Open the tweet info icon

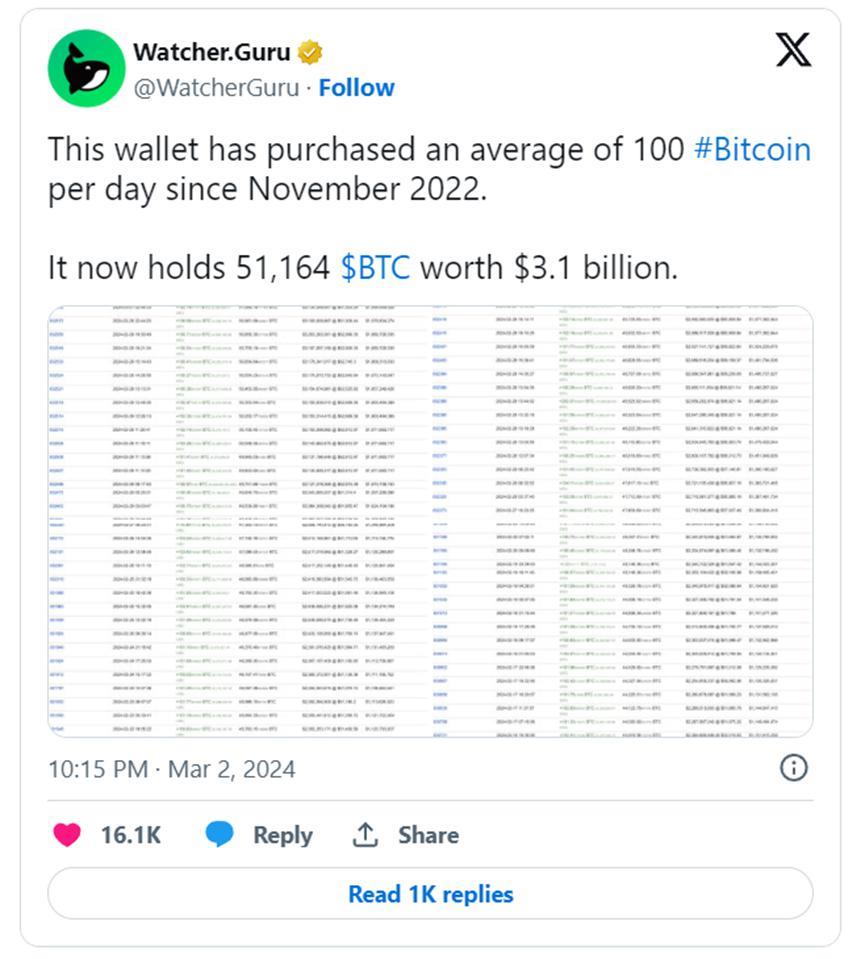click(x=793, y=767)
